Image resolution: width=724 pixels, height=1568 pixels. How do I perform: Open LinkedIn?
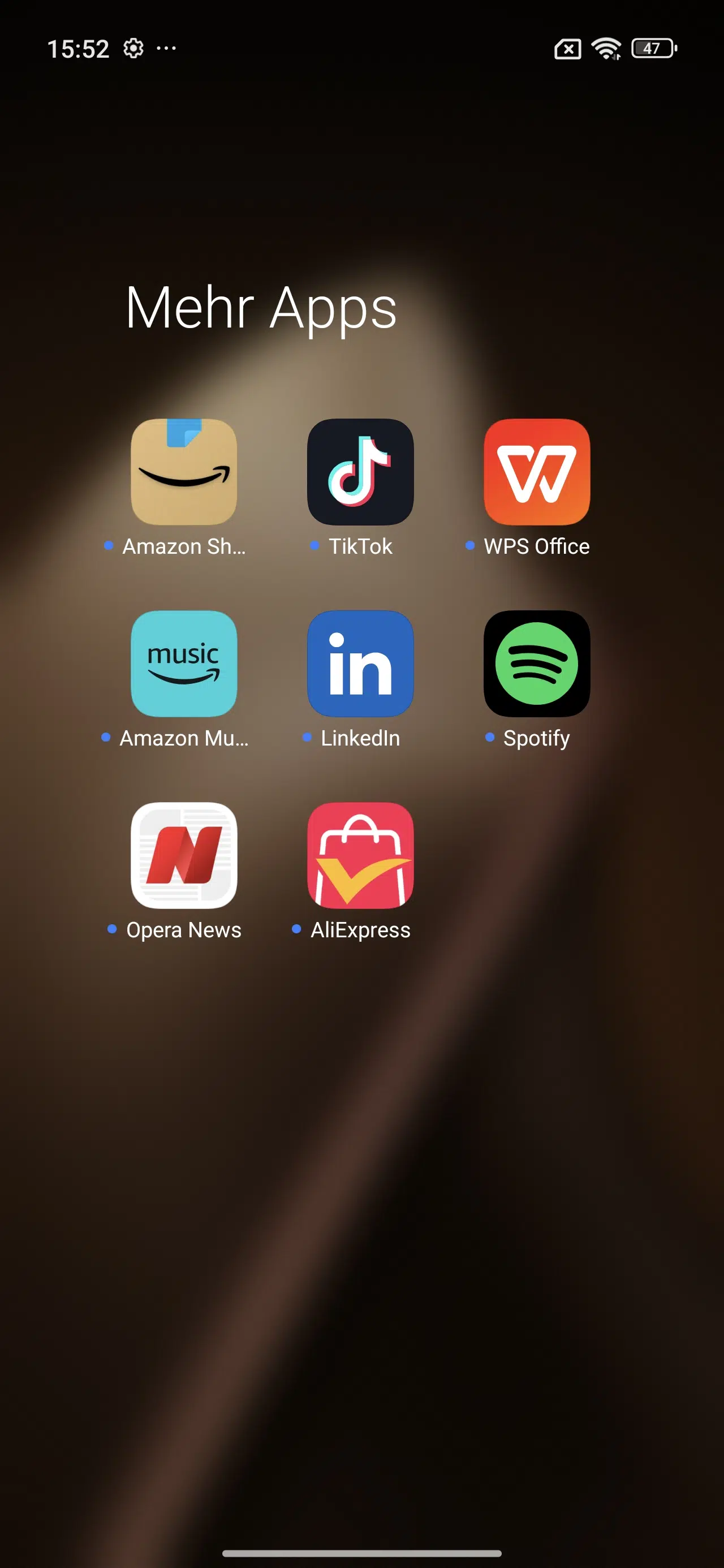tap(360, 664)
